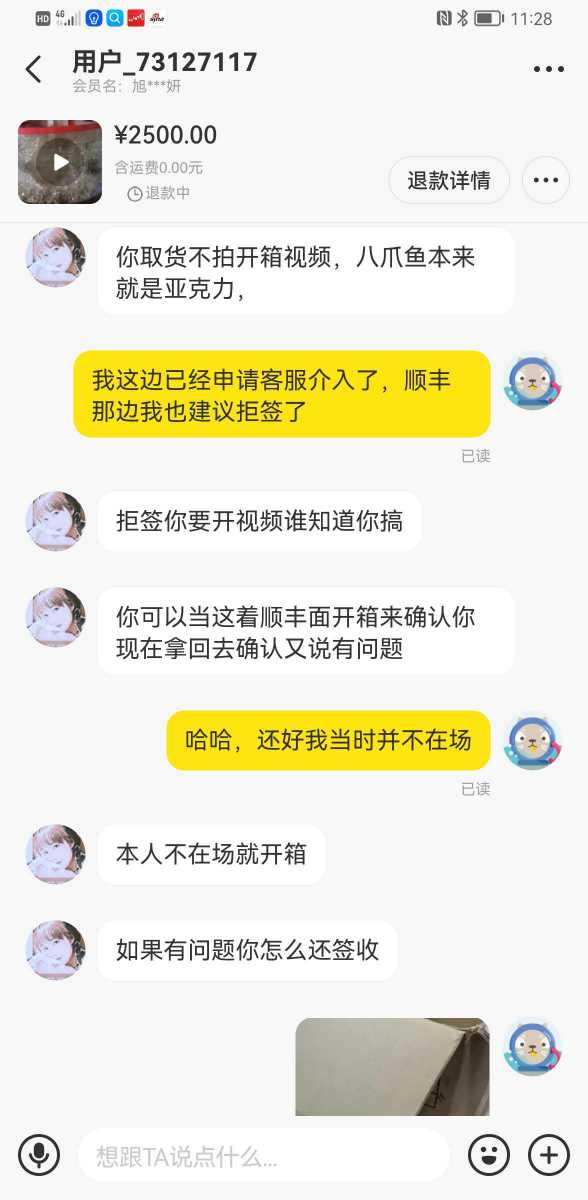Tap the voice input microphone icon
This screenshot has width=588, height=1200.
pyautogui.click(x=40, y=1155)
